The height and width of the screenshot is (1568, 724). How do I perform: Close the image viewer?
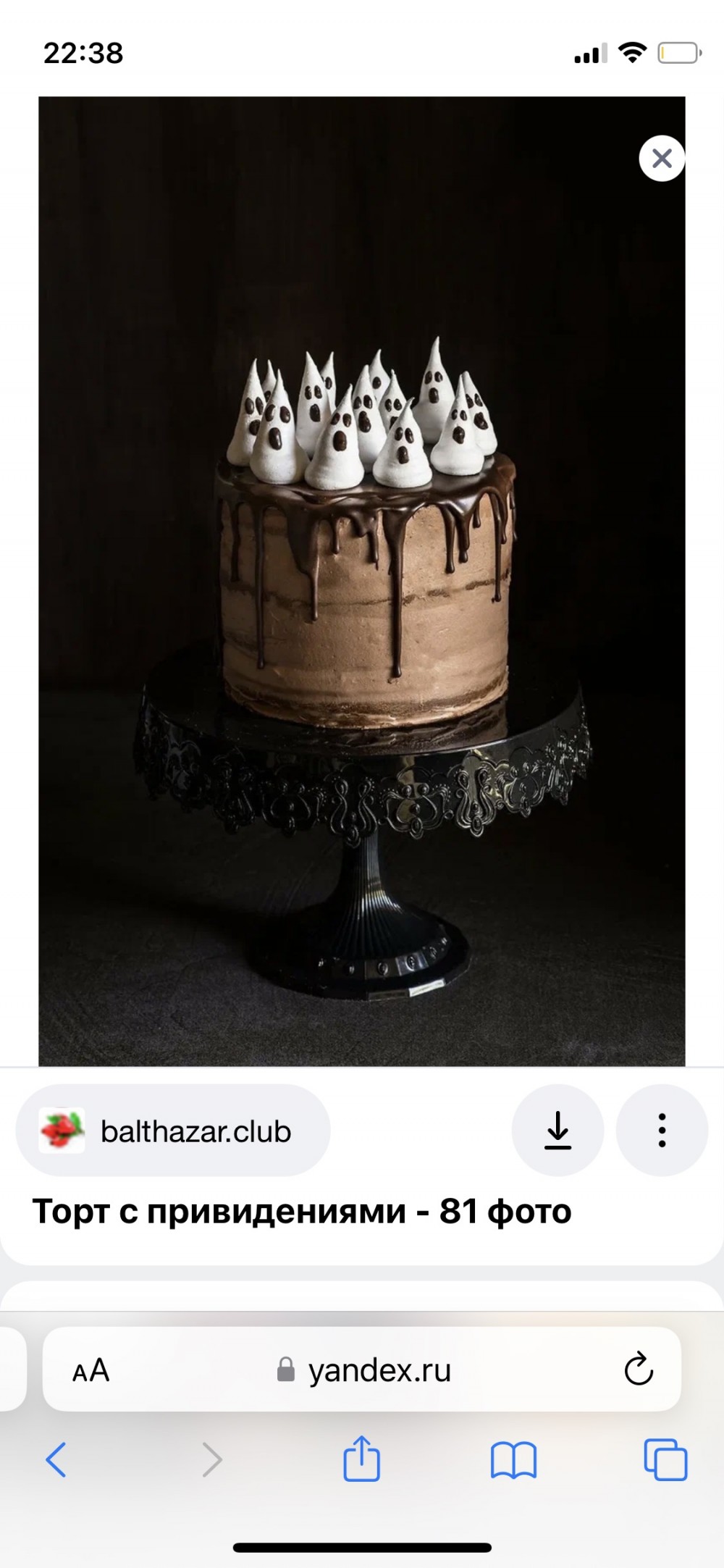click(662, 158)
